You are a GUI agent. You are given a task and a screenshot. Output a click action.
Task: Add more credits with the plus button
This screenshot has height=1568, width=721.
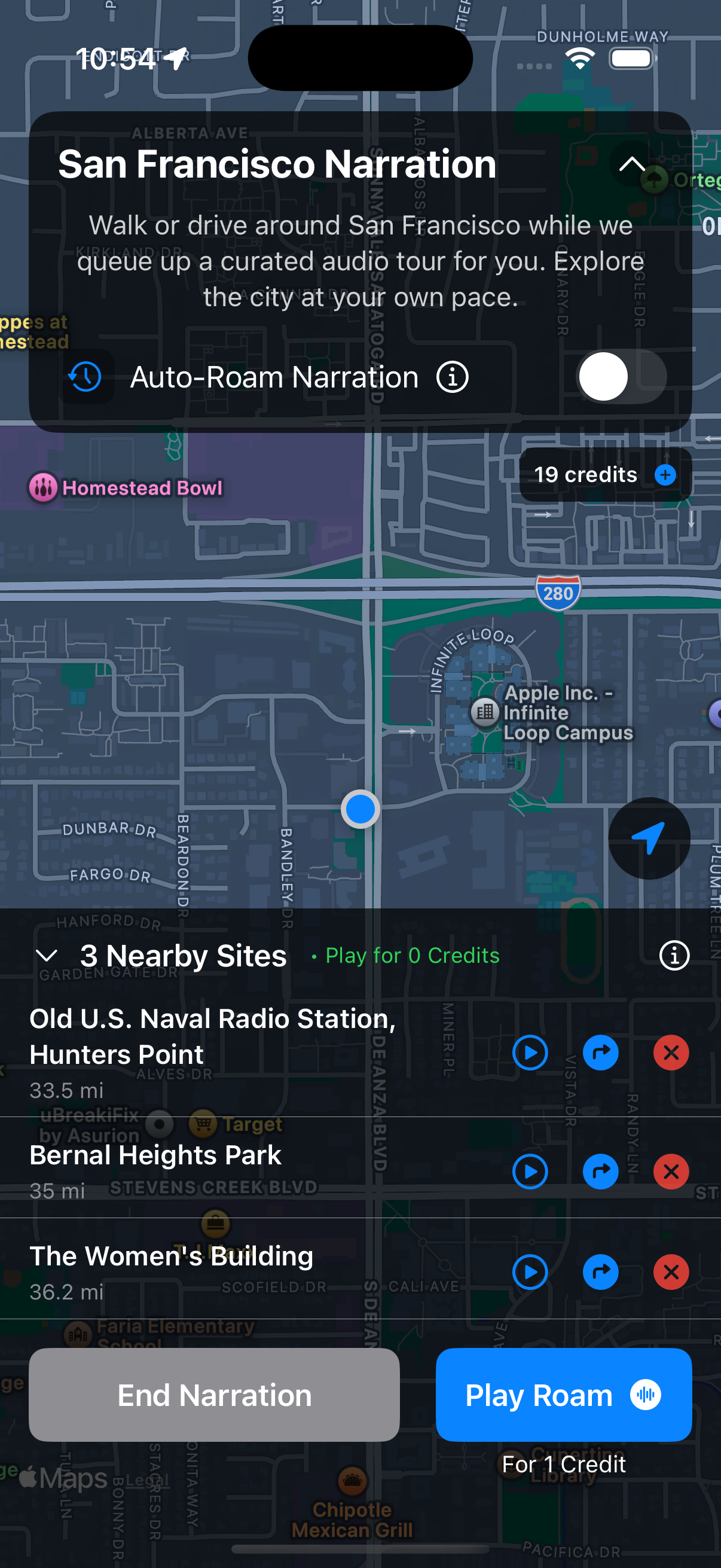(665, 474)
